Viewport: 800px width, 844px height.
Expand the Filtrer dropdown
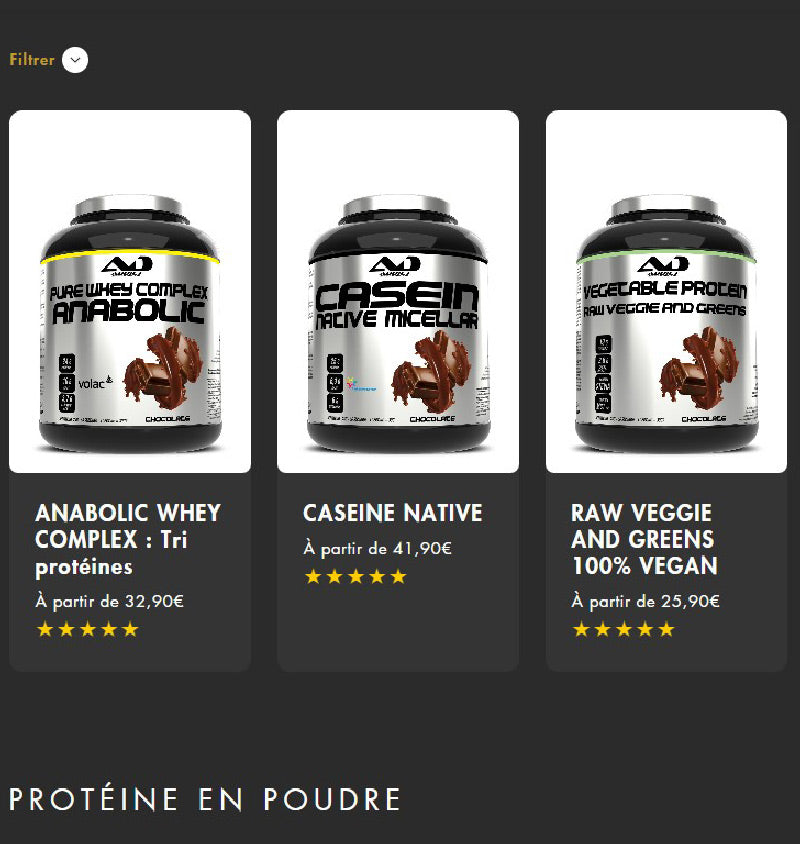75,60
